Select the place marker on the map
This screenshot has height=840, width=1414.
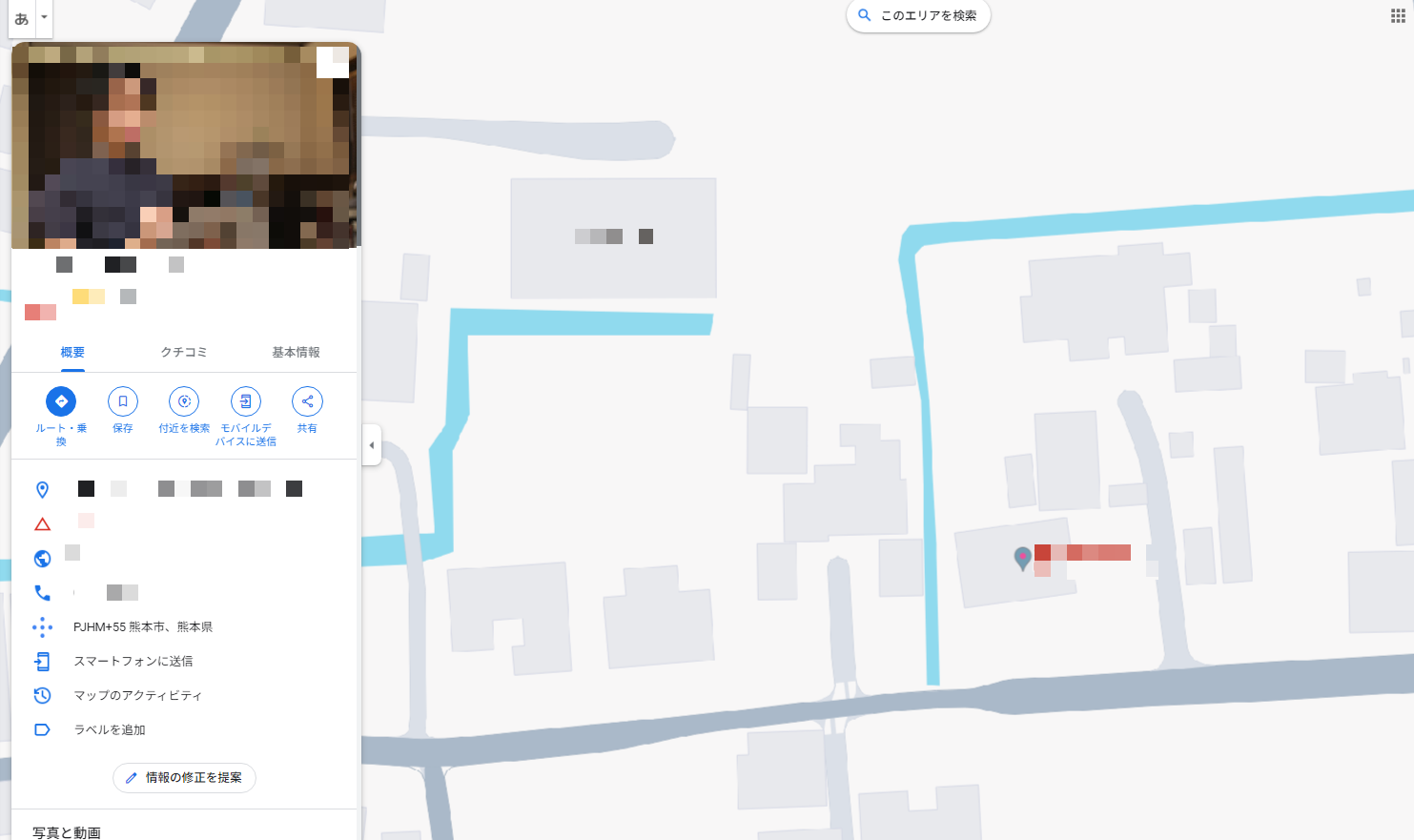point(1022,557)
